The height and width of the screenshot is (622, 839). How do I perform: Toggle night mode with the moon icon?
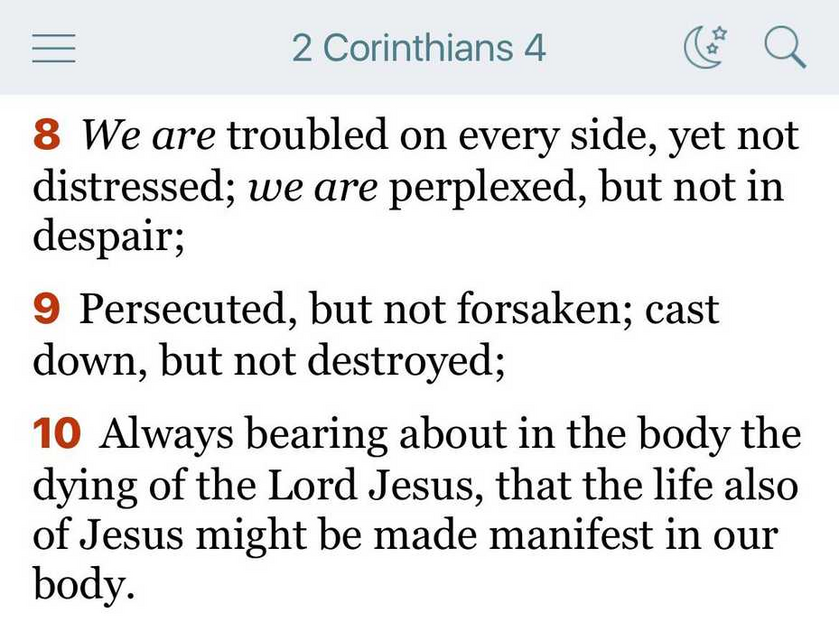(705, 48)
